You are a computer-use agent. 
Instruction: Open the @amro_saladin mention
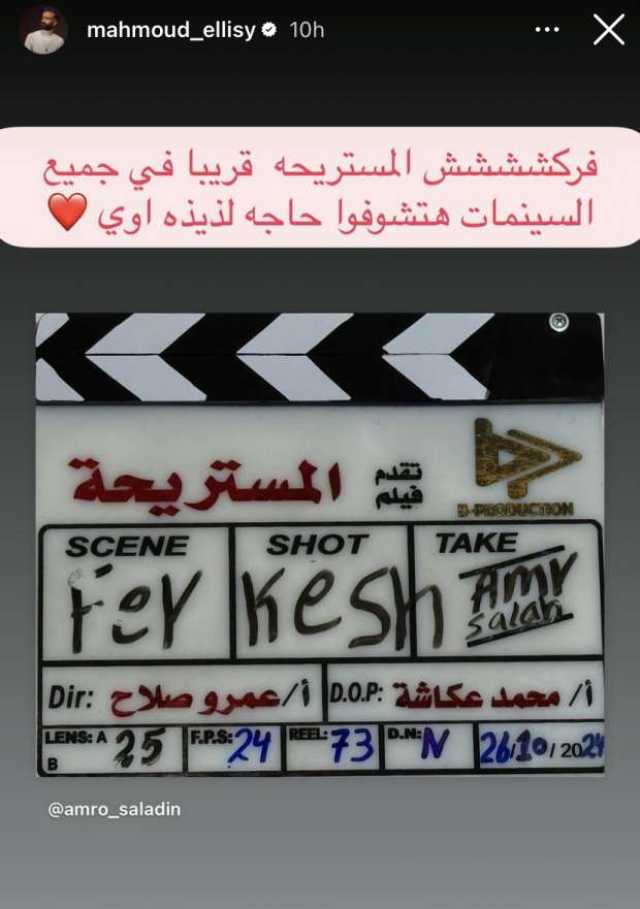pyautogui.click(x=115, y=809)
